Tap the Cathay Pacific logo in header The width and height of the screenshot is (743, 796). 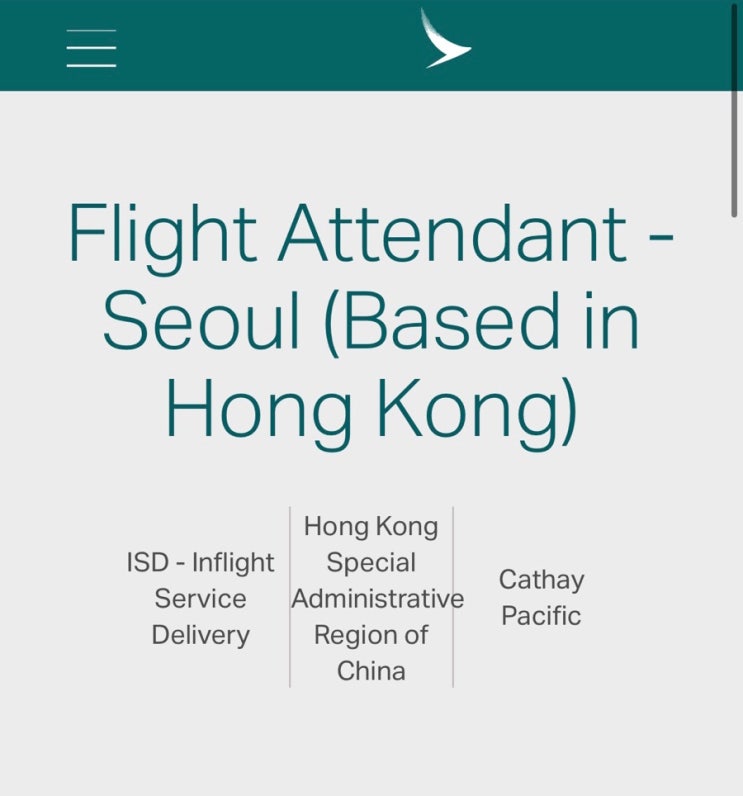445,39
